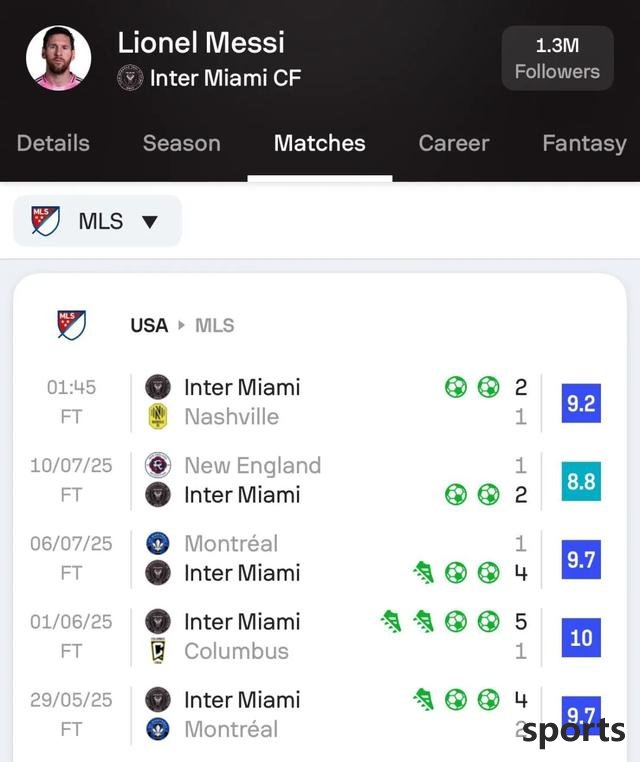This screenshot has width=640, height=762.
Task: Expand the MLS competition dropdown
Action: [x=97, y=221]
